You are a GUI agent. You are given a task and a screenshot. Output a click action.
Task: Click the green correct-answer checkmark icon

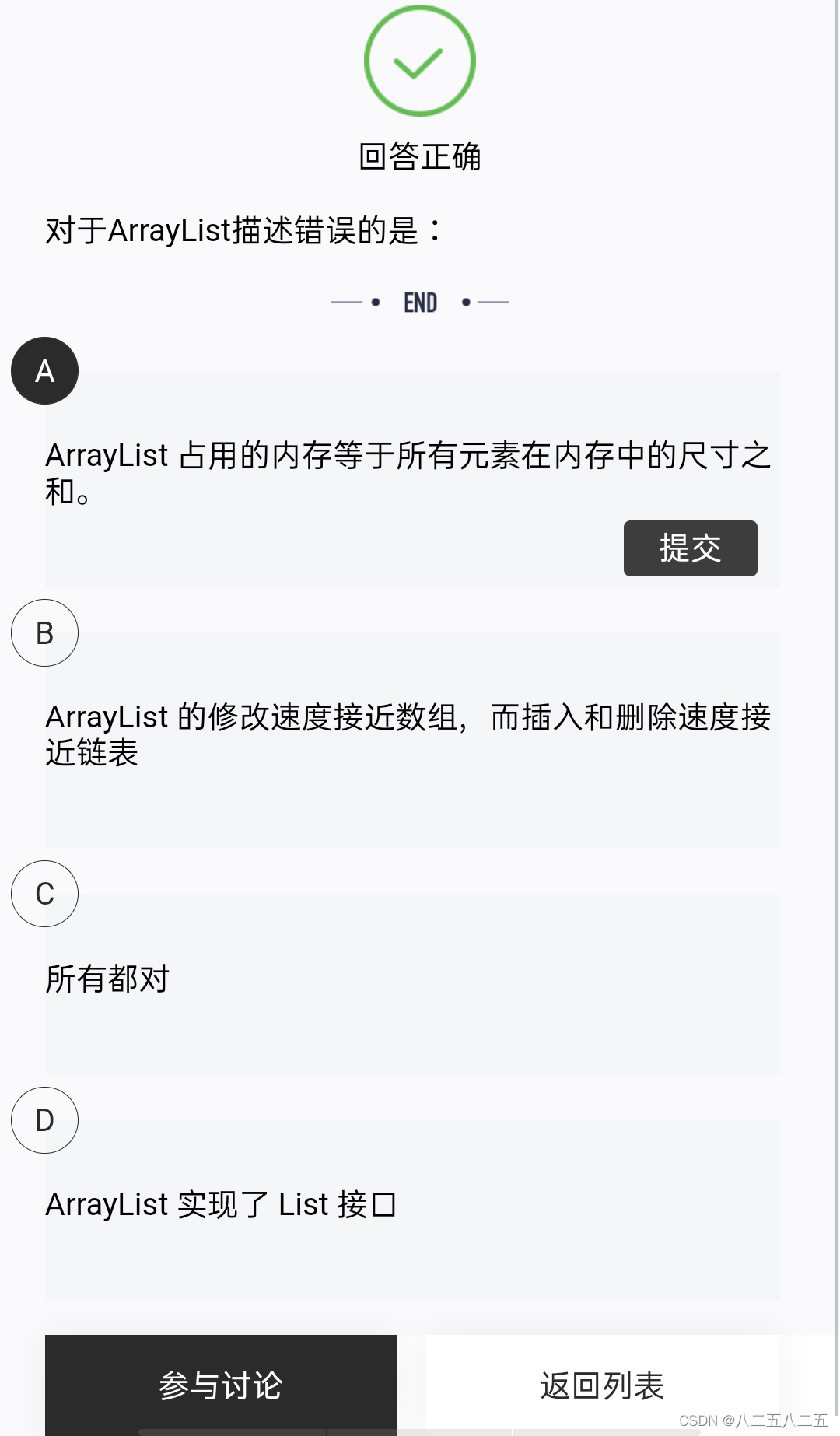(419, 61)
